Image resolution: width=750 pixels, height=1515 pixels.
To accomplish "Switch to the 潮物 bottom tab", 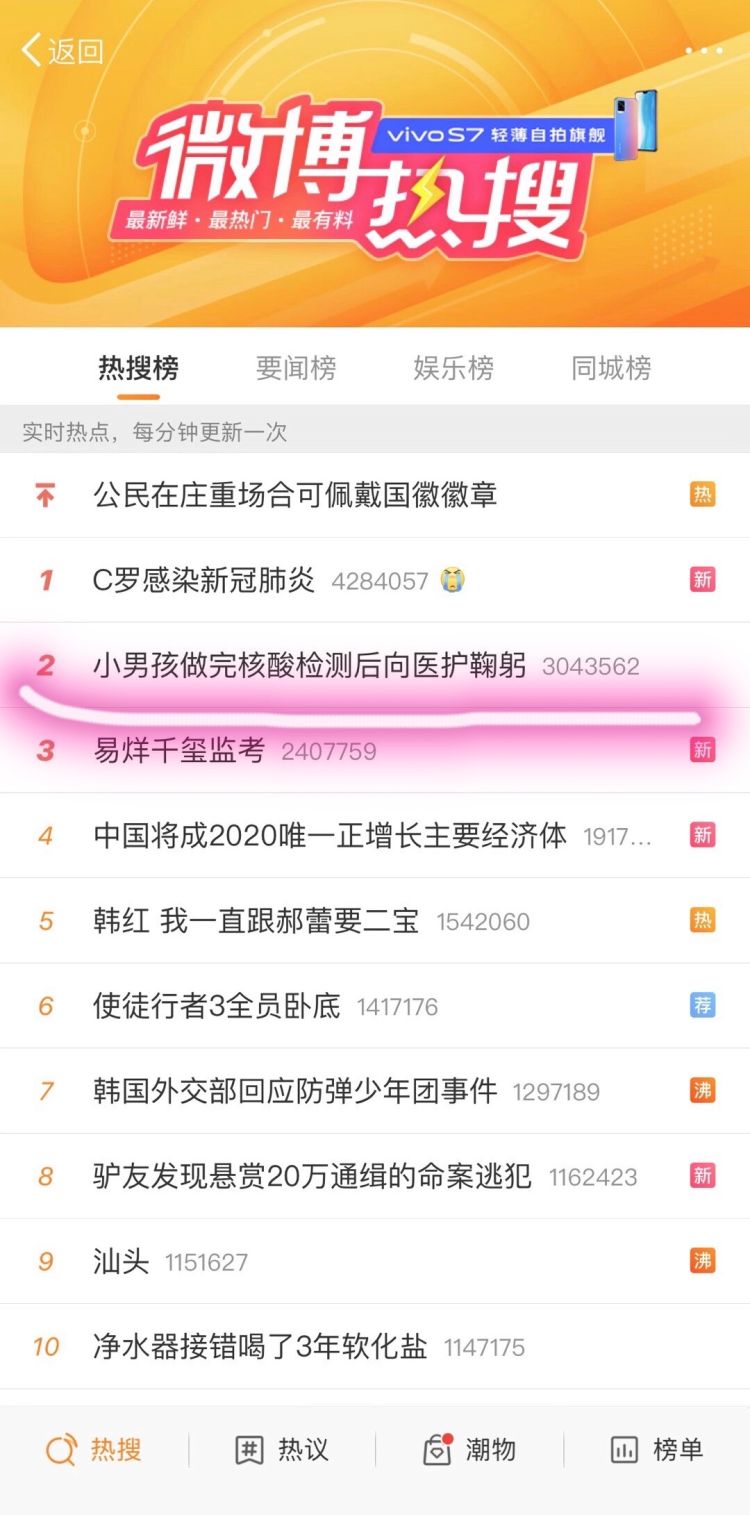I will [469, 1450].
